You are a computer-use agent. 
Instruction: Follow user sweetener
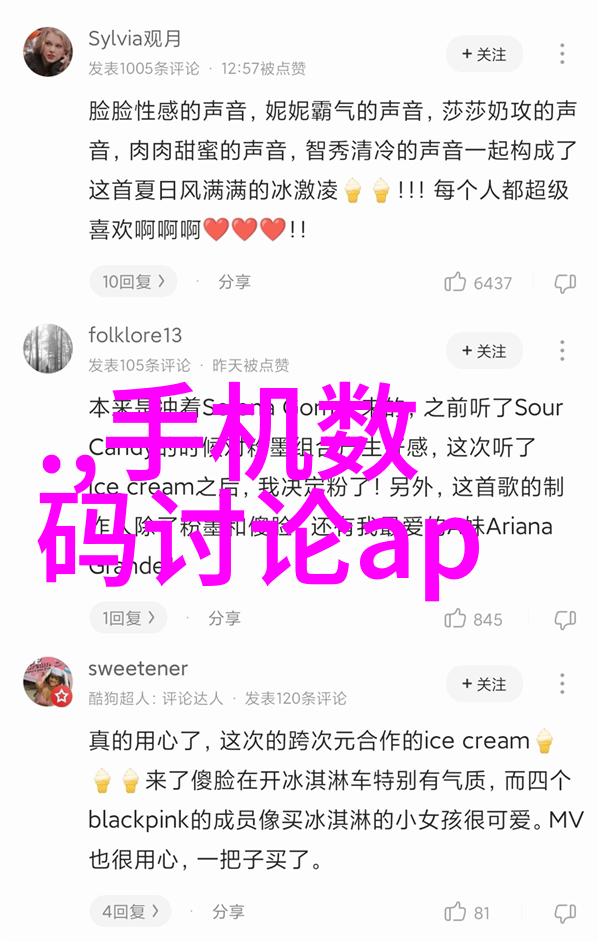(484, 684)
